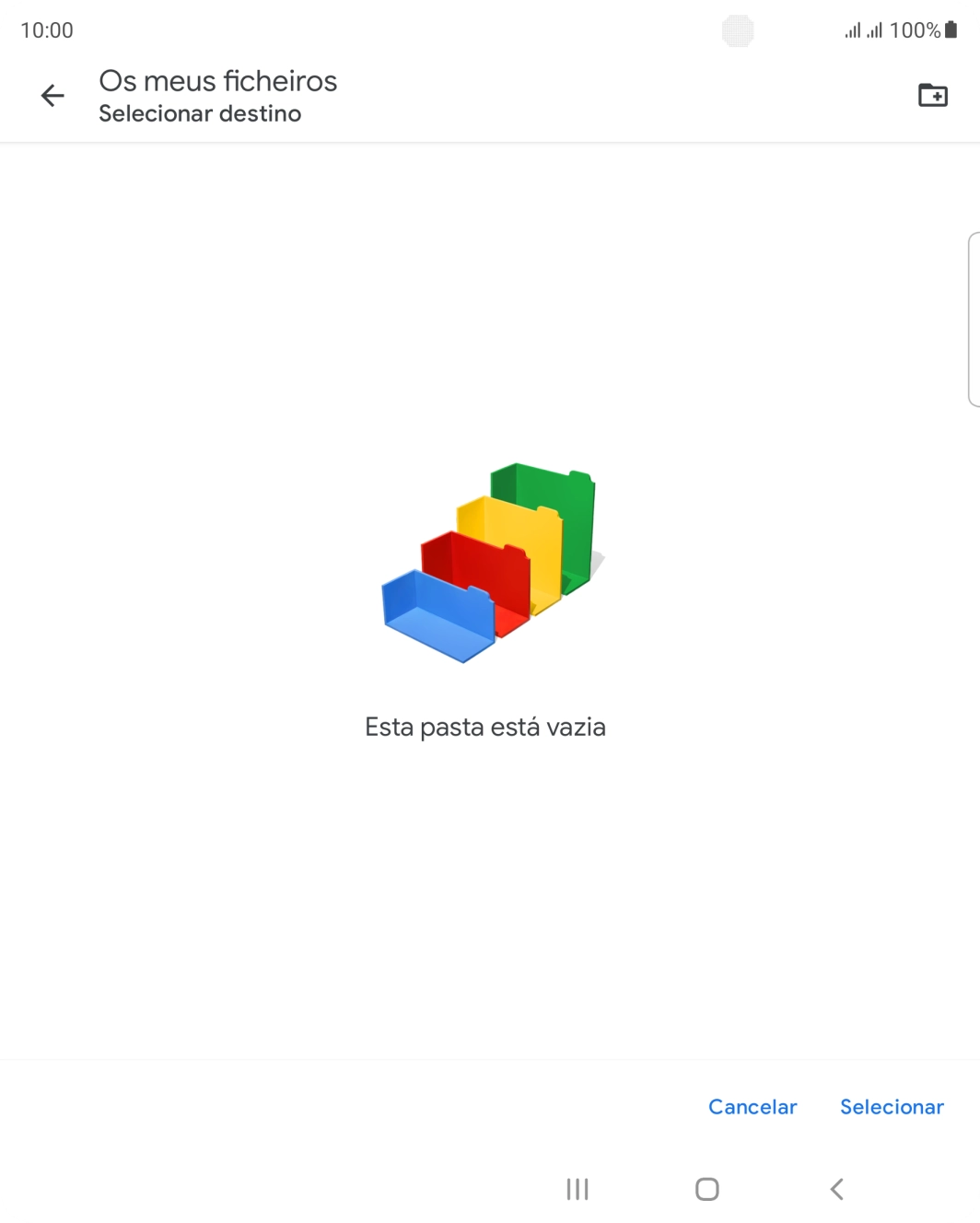Tap the front camera cutout area
Screen dimensions: 980x1223
tap(737, 30)
